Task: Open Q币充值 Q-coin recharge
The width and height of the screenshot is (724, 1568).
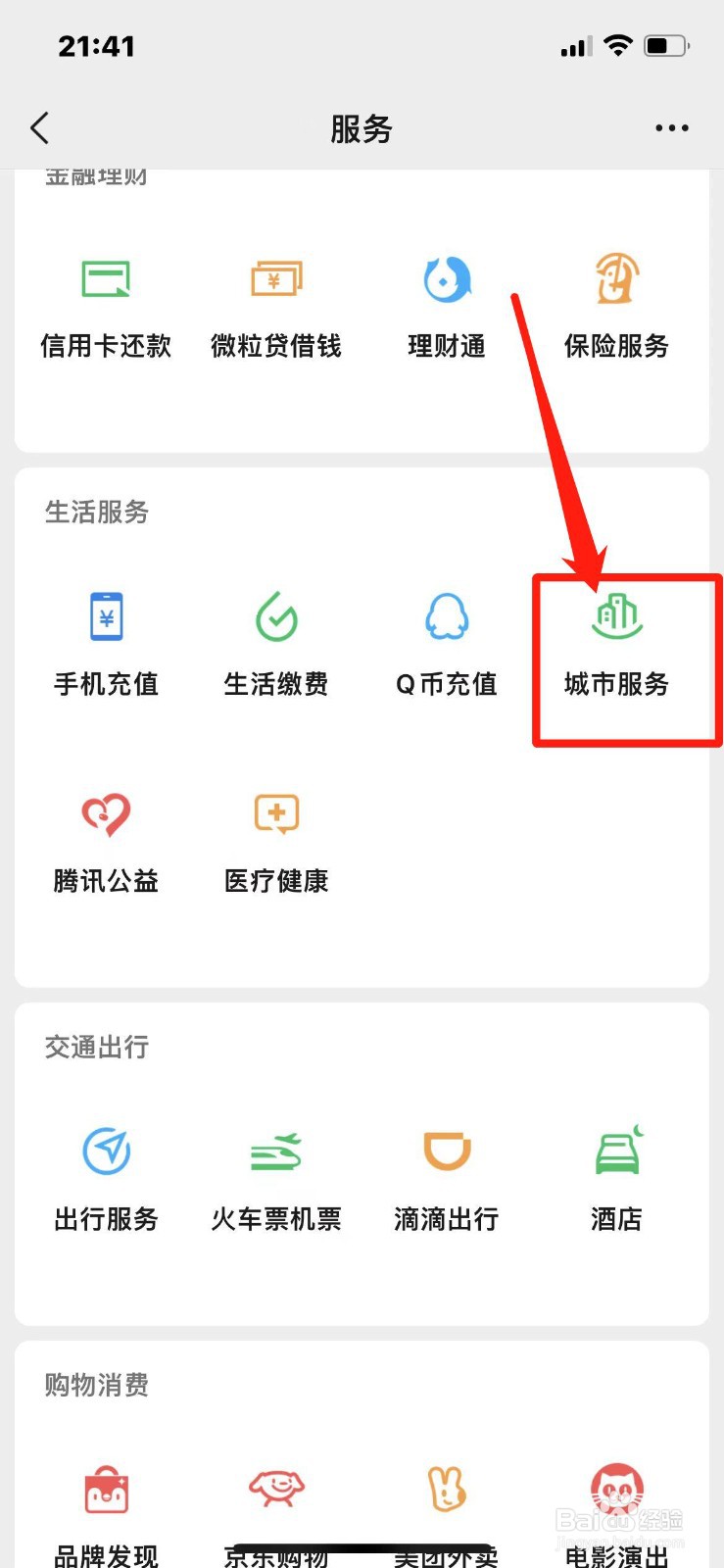Action: click(x=446, y=642)
